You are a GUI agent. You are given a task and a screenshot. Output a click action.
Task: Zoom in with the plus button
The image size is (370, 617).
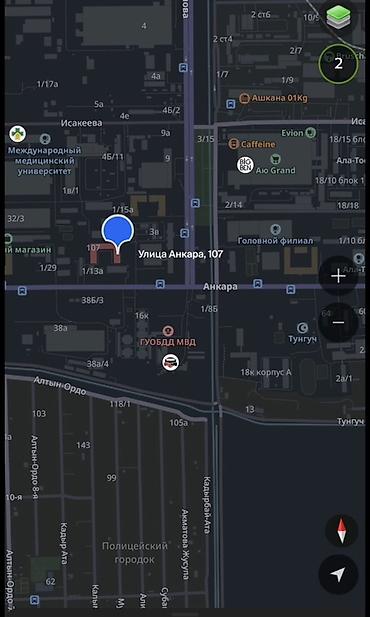(x=338, y=276)
